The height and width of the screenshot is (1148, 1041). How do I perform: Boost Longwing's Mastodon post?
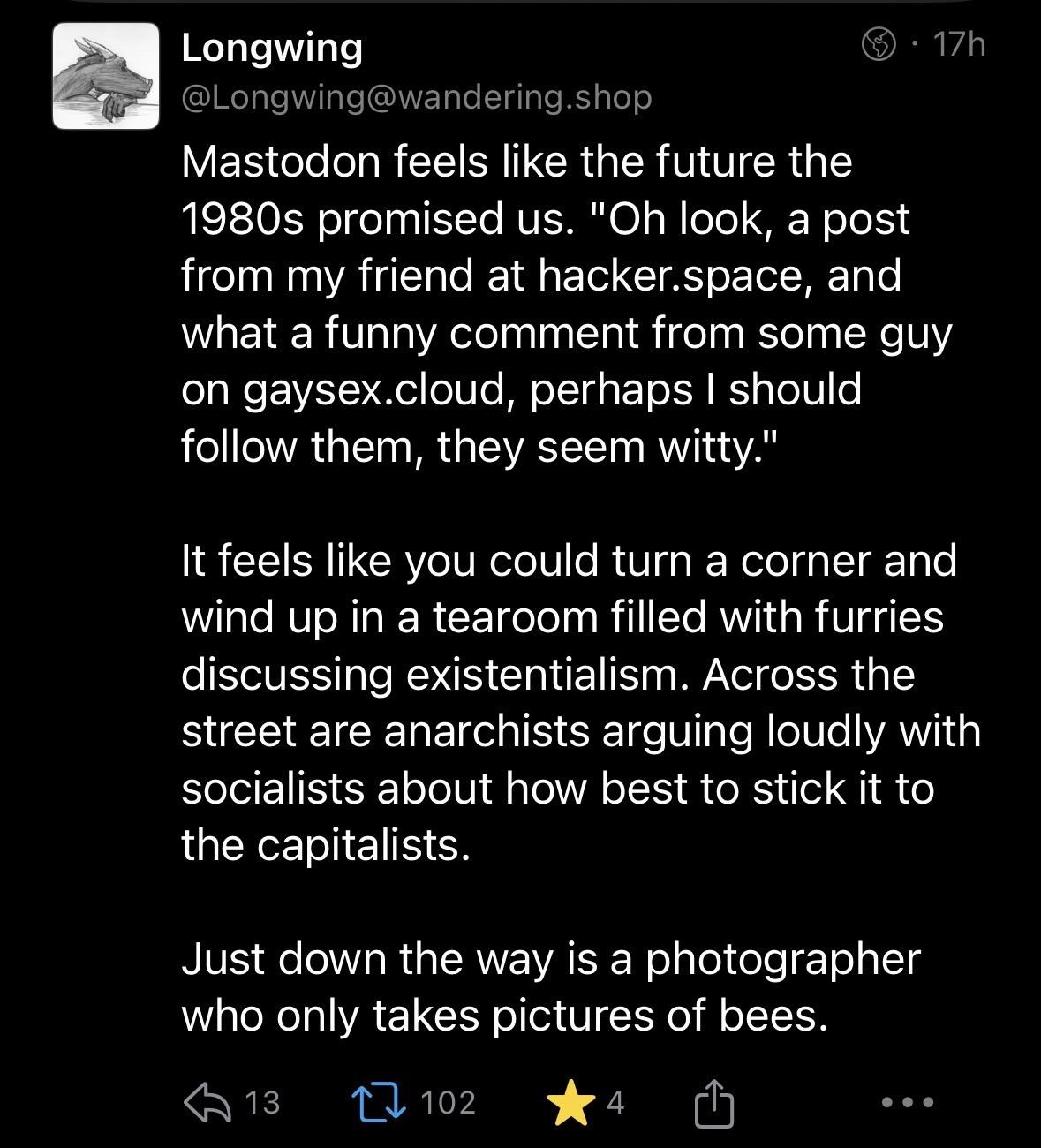tap(379, 1102)
